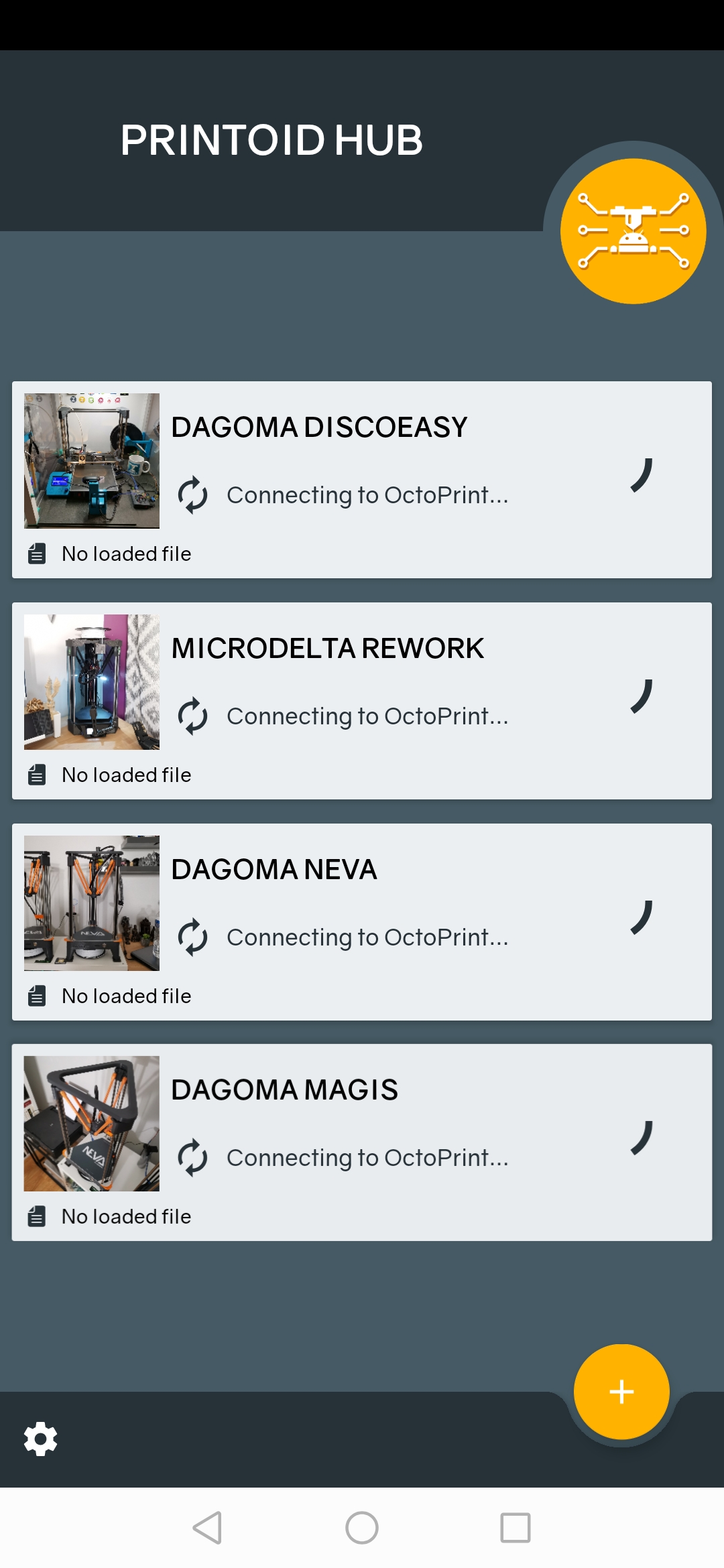Add a new printer with plus button
Image resolution: width=724 pixels, height=1568 pixels.
pos(621,1392)
